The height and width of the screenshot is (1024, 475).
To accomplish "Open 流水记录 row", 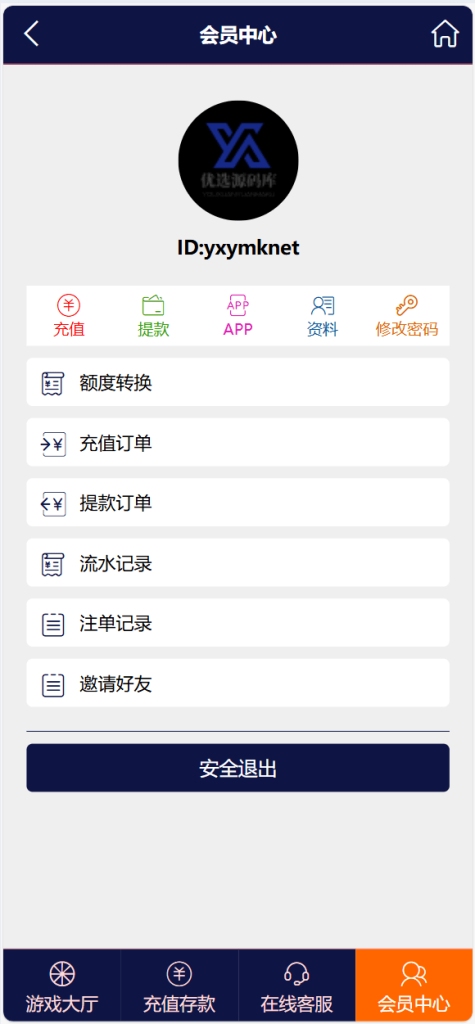I will (238, 562).
